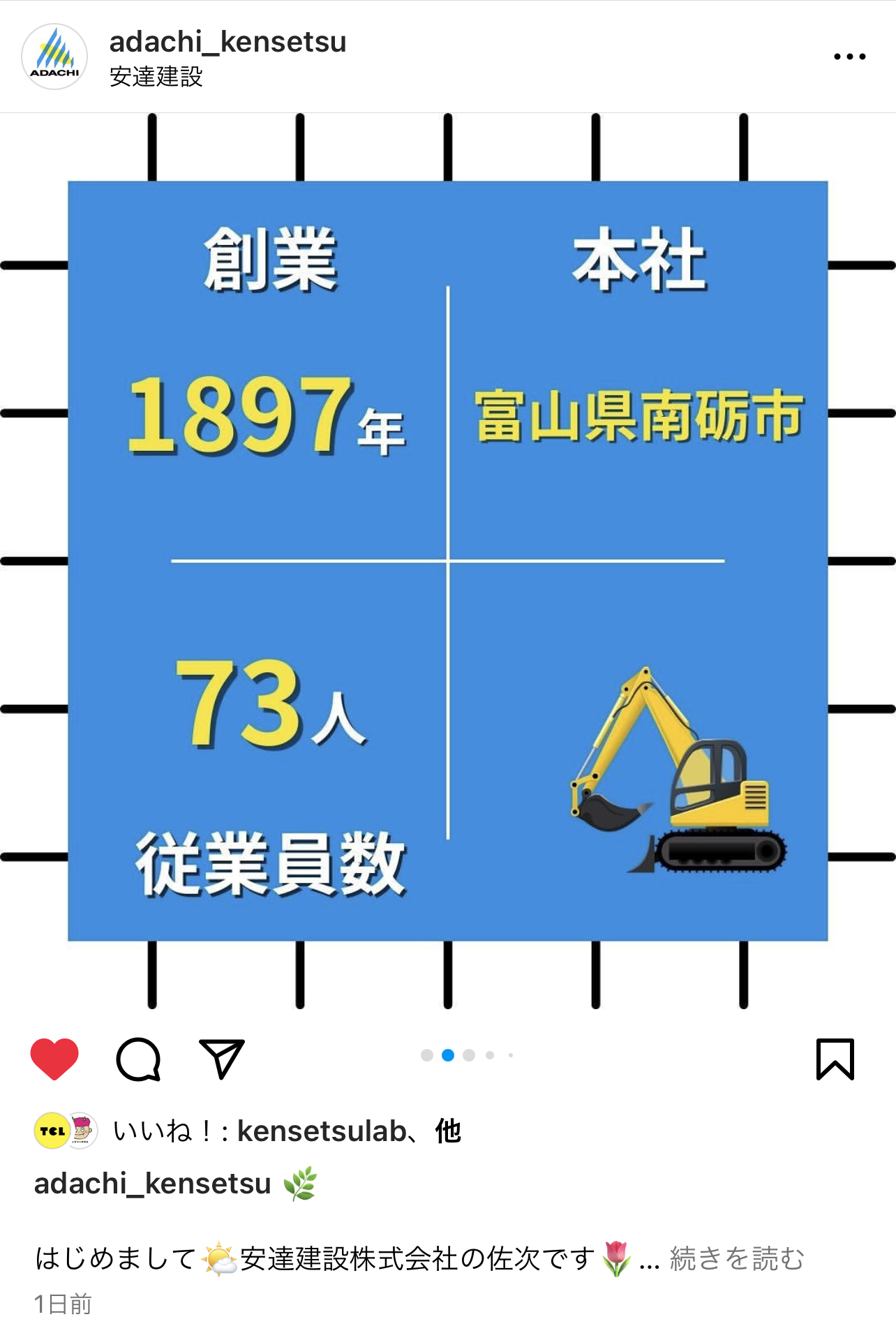Open the adachi_kensetsu username in post header
This screenshot has height=1333, width=896.
point(227,42)
